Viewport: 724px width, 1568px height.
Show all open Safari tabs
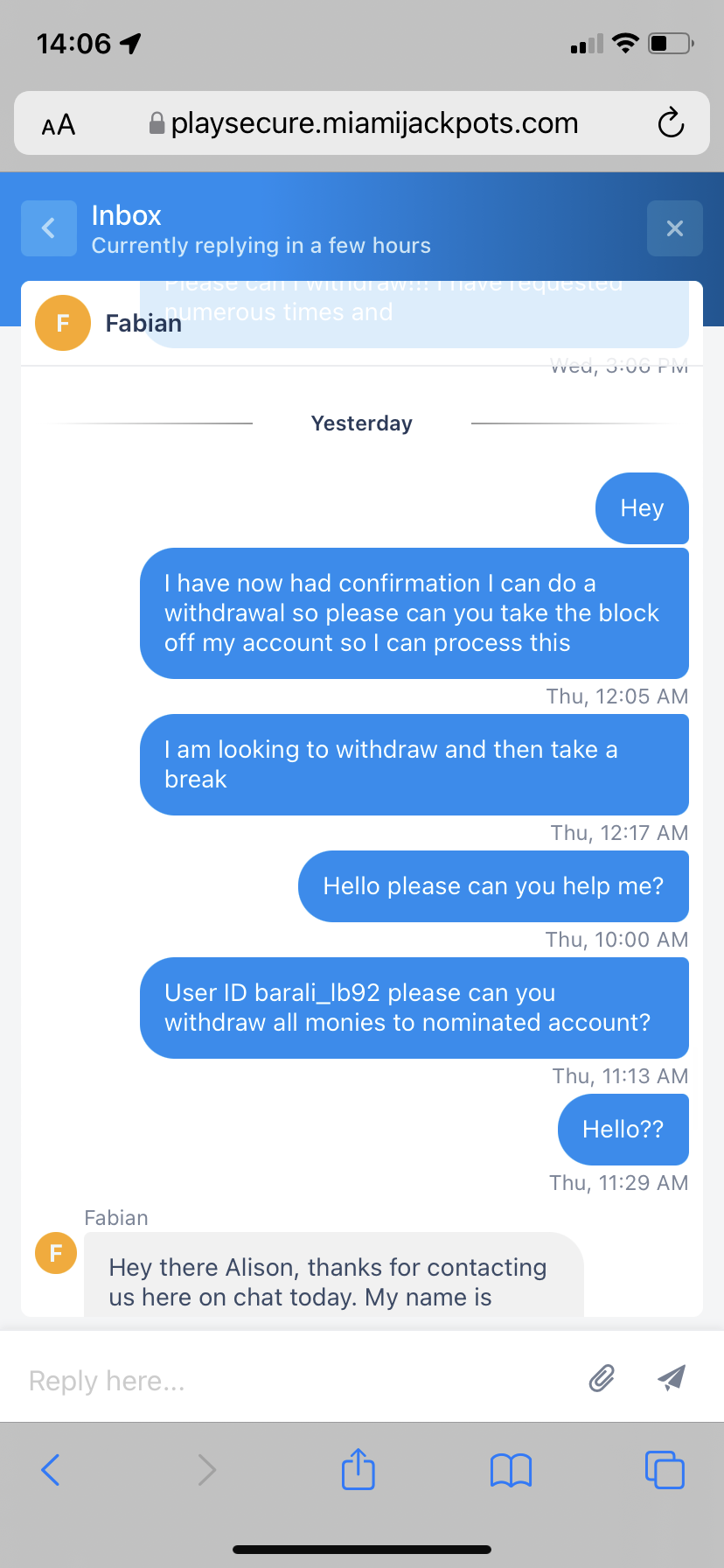(x=665, y=1469)
